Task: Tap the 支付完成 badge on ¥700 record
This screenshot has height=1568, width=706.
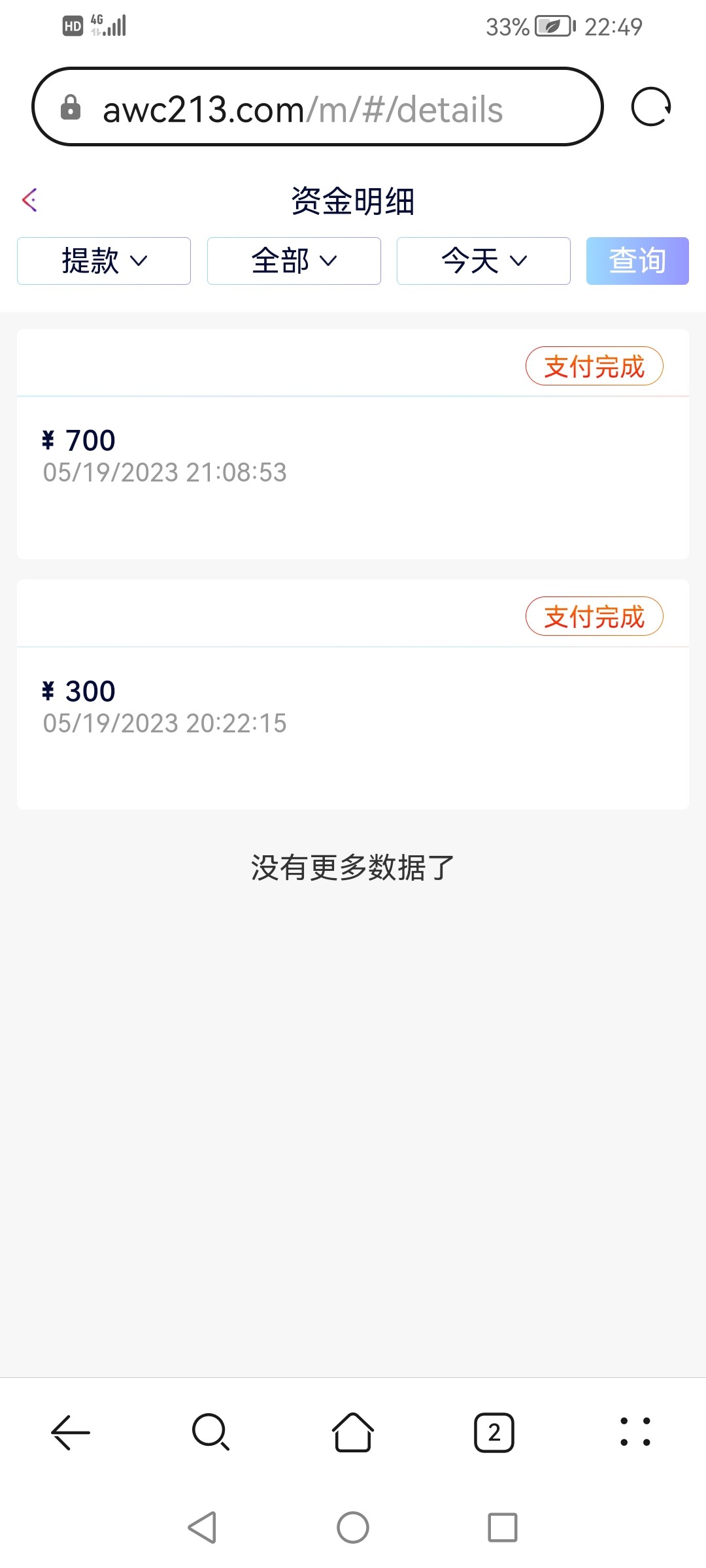Action: pyautogui.click(x=594, y=366)
